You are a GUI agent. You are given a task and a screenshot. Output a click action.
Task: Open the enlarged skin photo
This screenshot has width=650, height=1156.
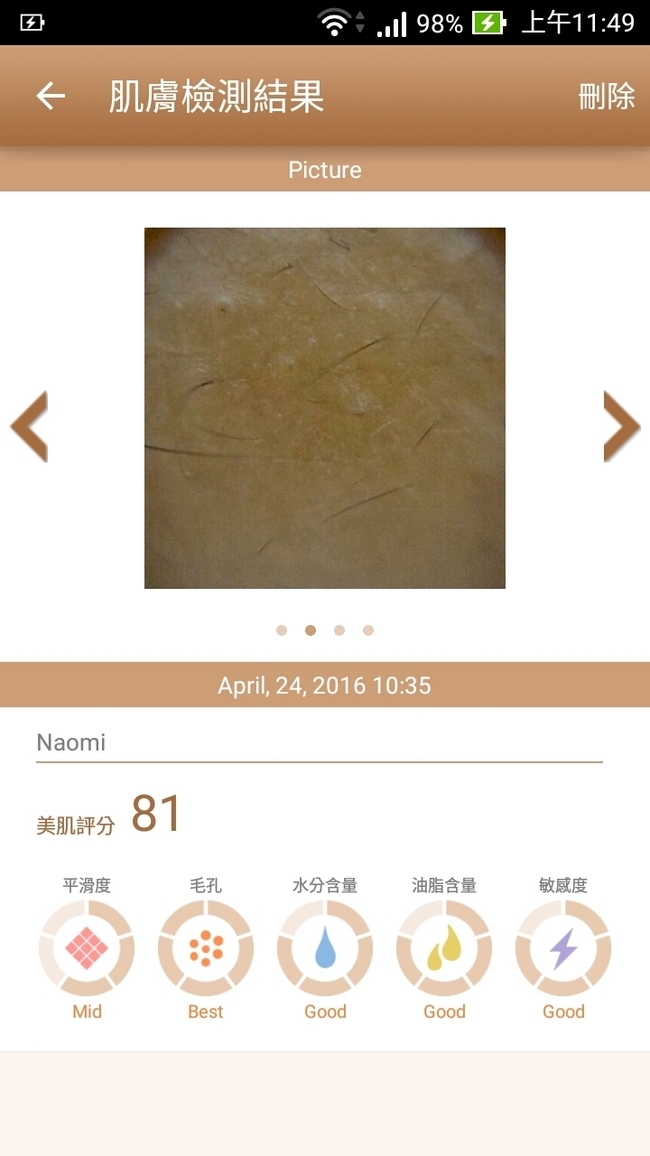[x=324, y=408]
